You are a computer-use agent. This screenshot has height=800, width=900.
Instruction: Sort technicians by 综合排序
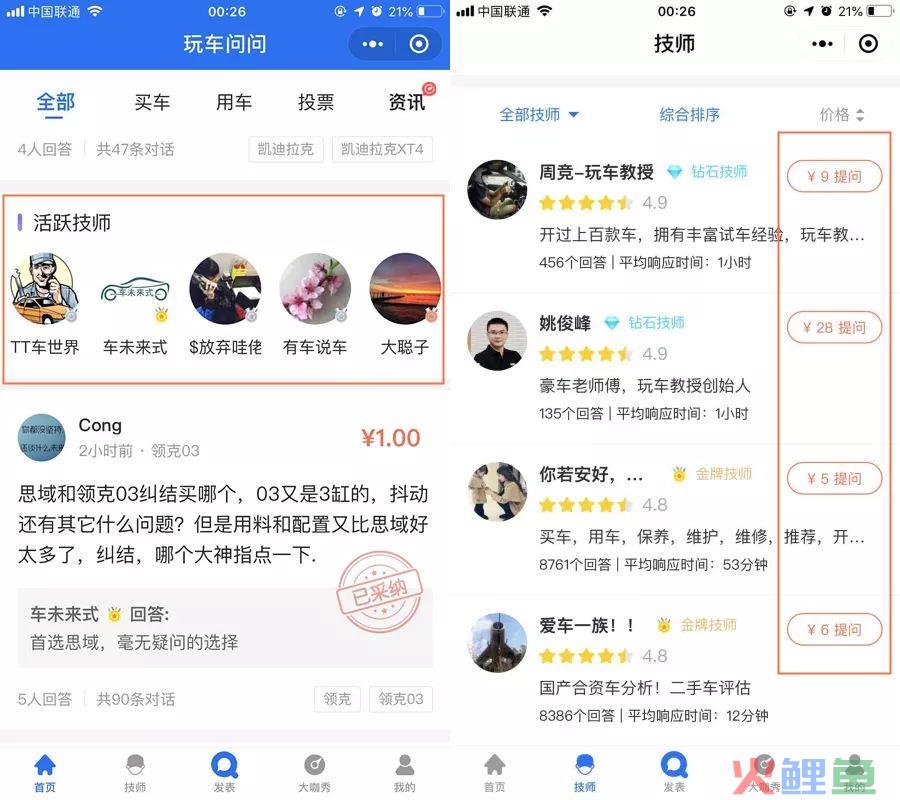[x=689, y=115]
